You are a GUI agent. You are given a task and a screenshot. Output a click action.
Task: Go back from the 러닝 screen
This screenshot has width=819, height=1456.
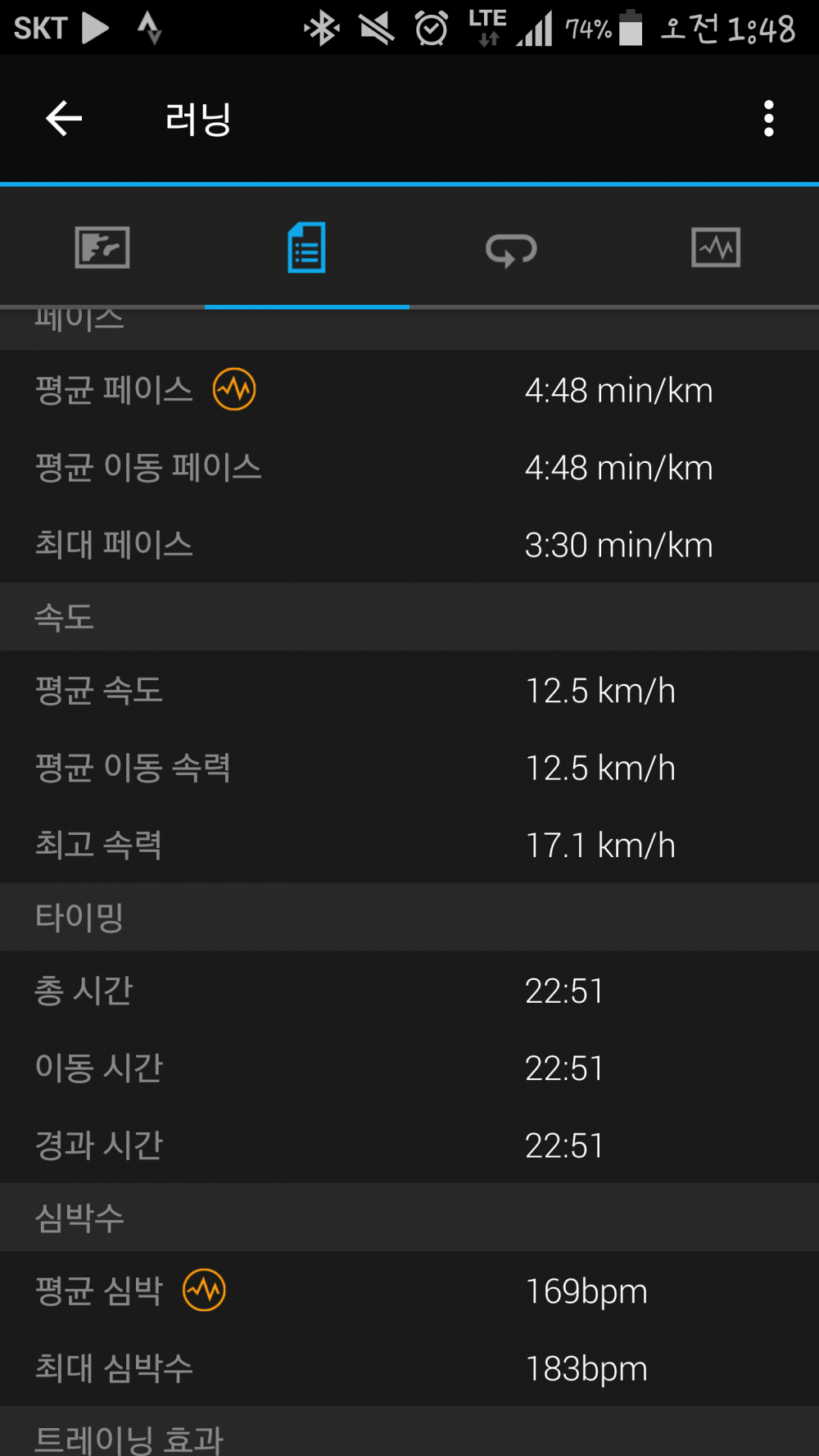point(64,119)
